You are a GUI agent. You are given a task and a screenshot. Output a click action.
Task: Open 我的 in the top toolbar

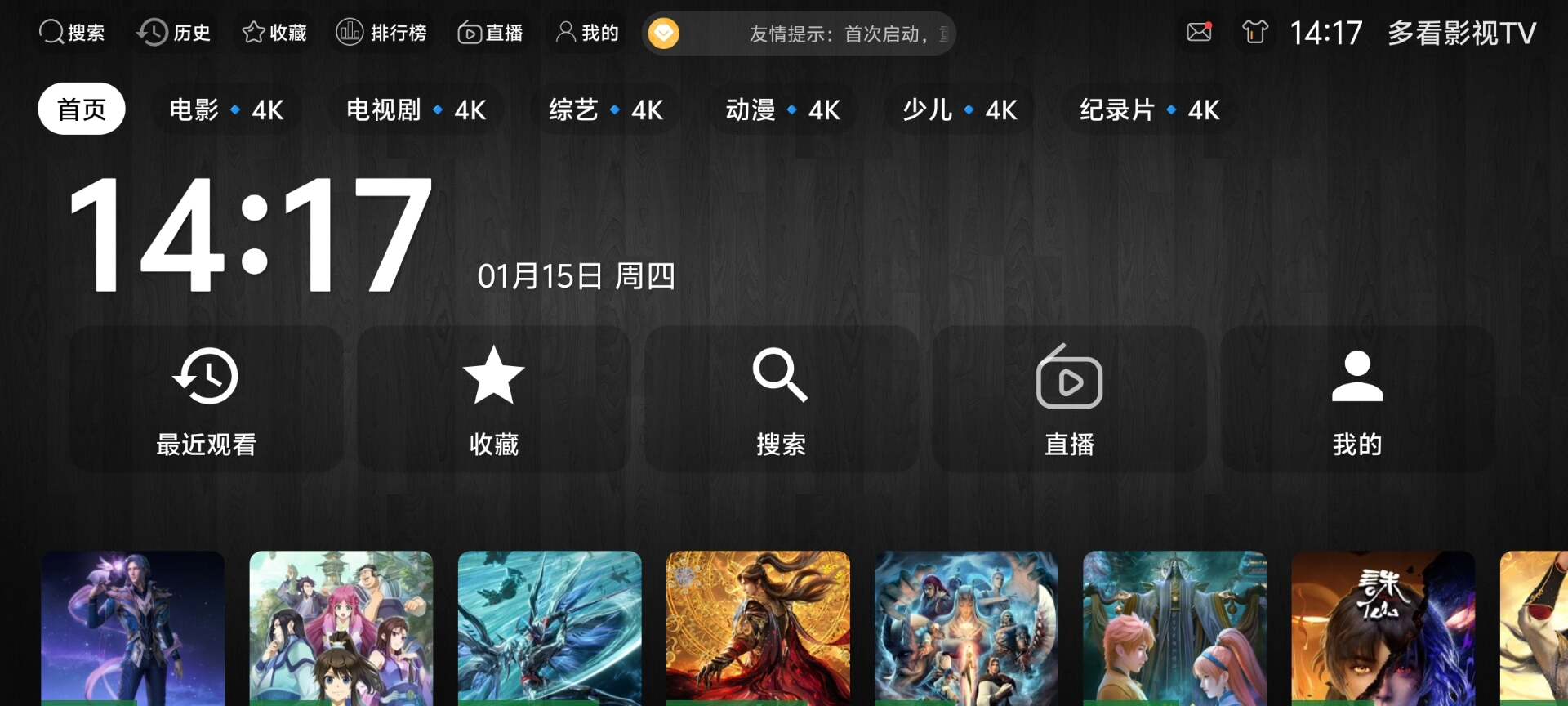587,33
